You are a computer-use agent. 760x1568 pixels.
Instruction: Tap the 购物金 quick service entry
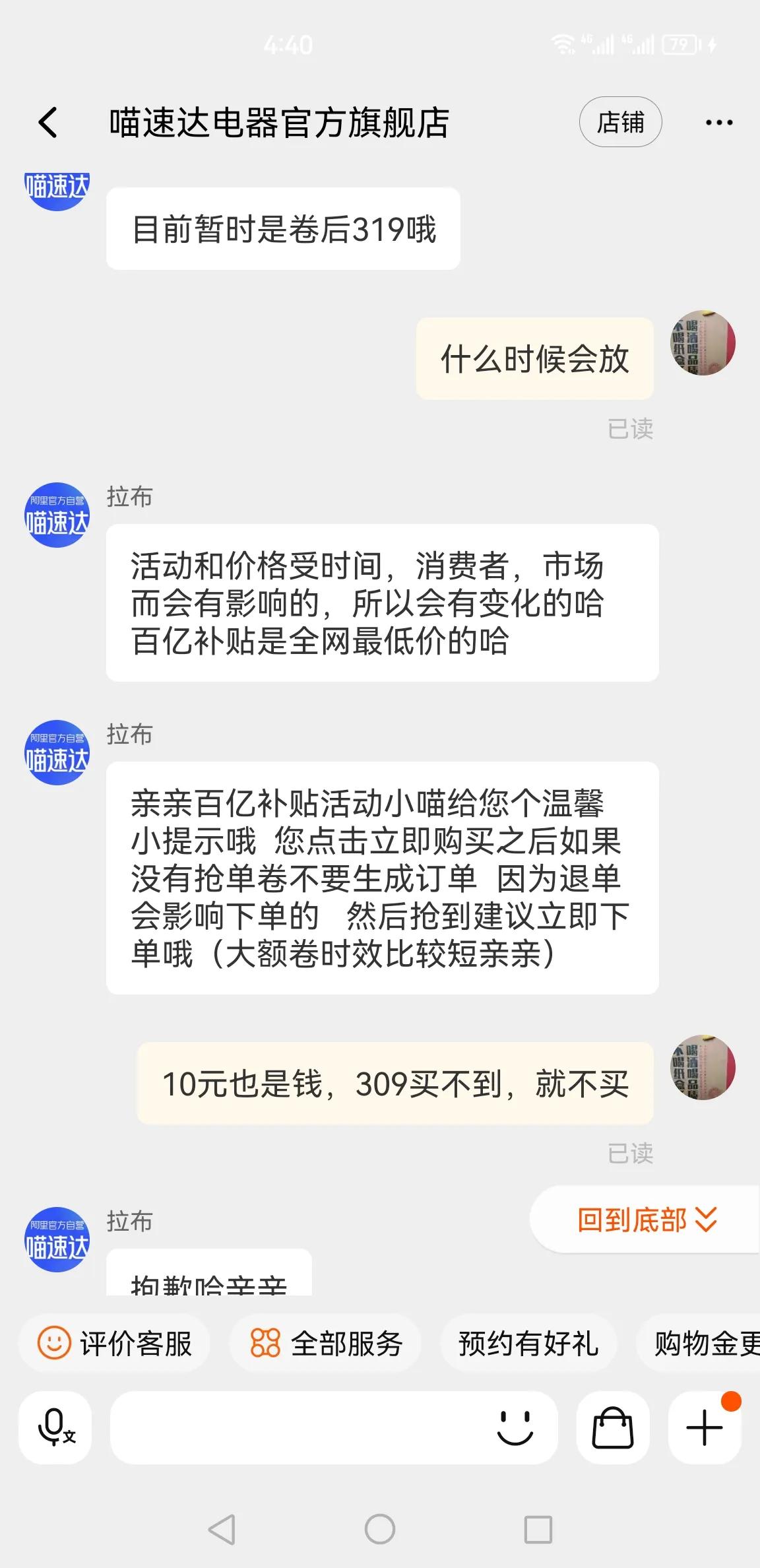point(709,1343)
